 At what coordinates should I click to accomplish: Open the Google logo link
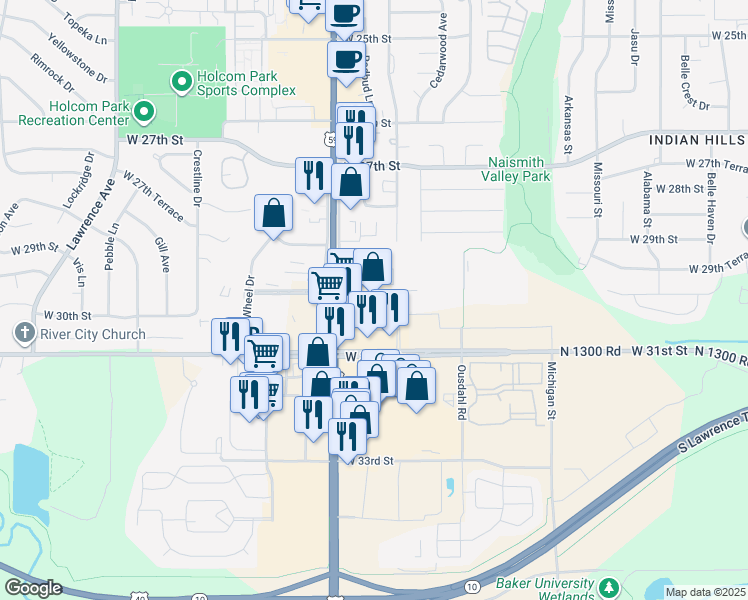(33, 587)
